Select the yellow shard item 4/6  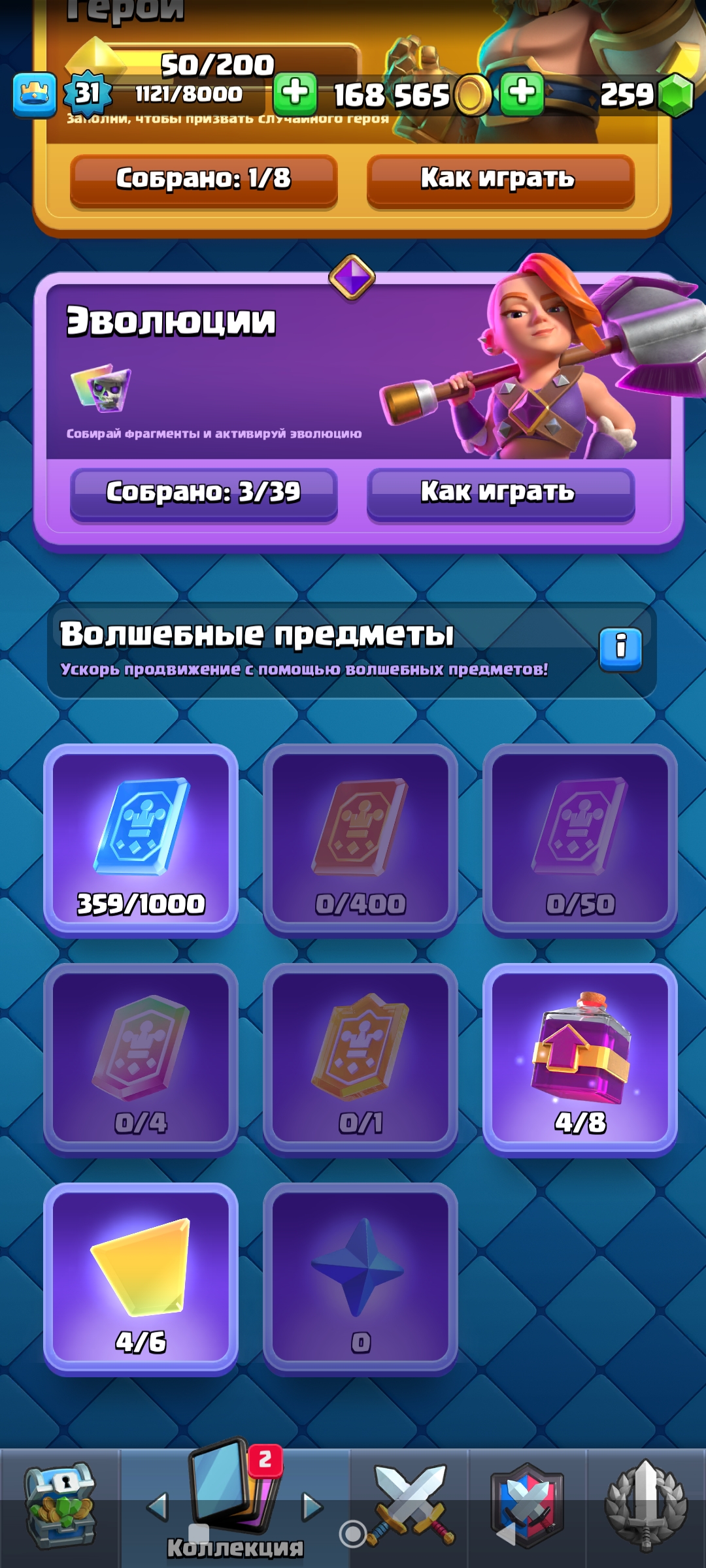tap(141, 1278)
